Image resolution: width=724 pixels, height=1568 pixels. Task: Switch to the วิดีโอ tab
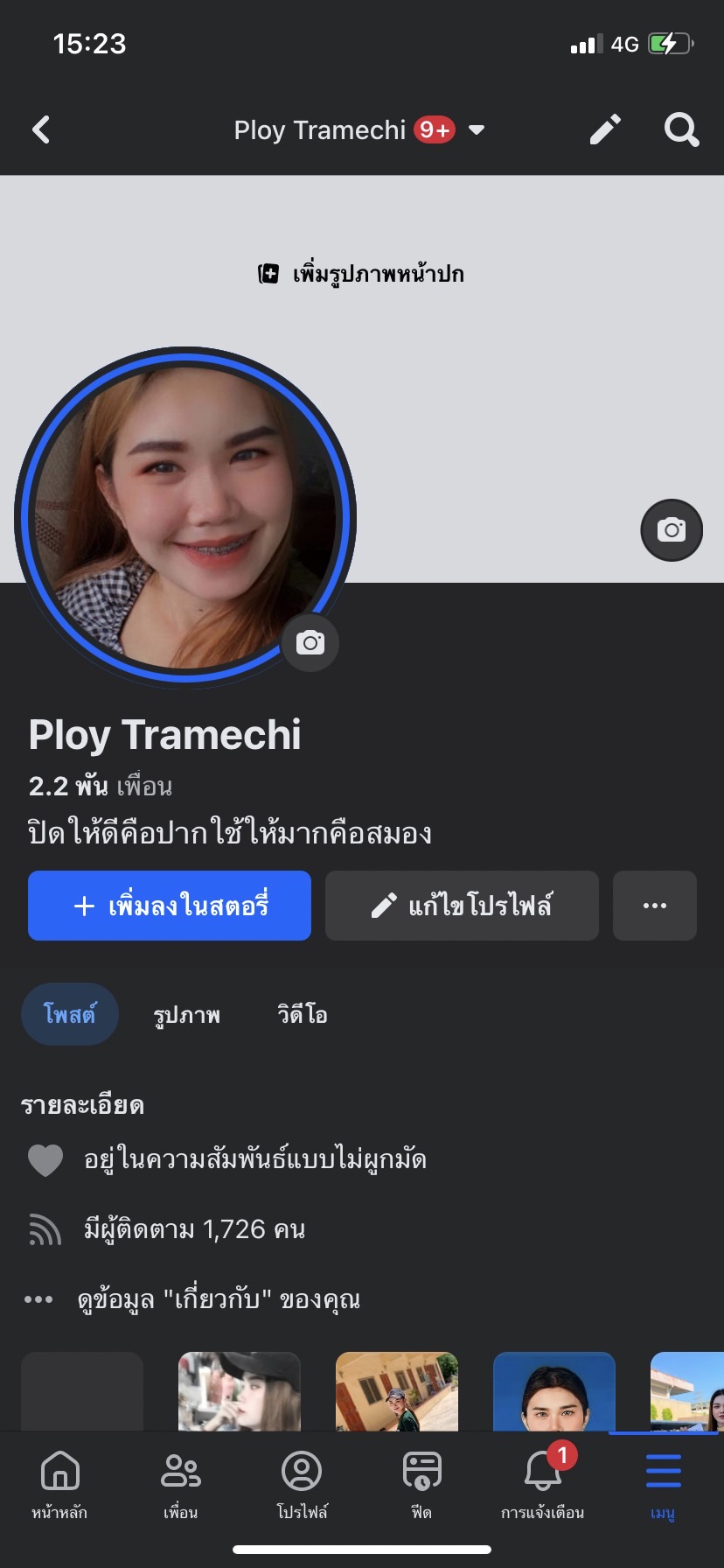[300, 1014]
